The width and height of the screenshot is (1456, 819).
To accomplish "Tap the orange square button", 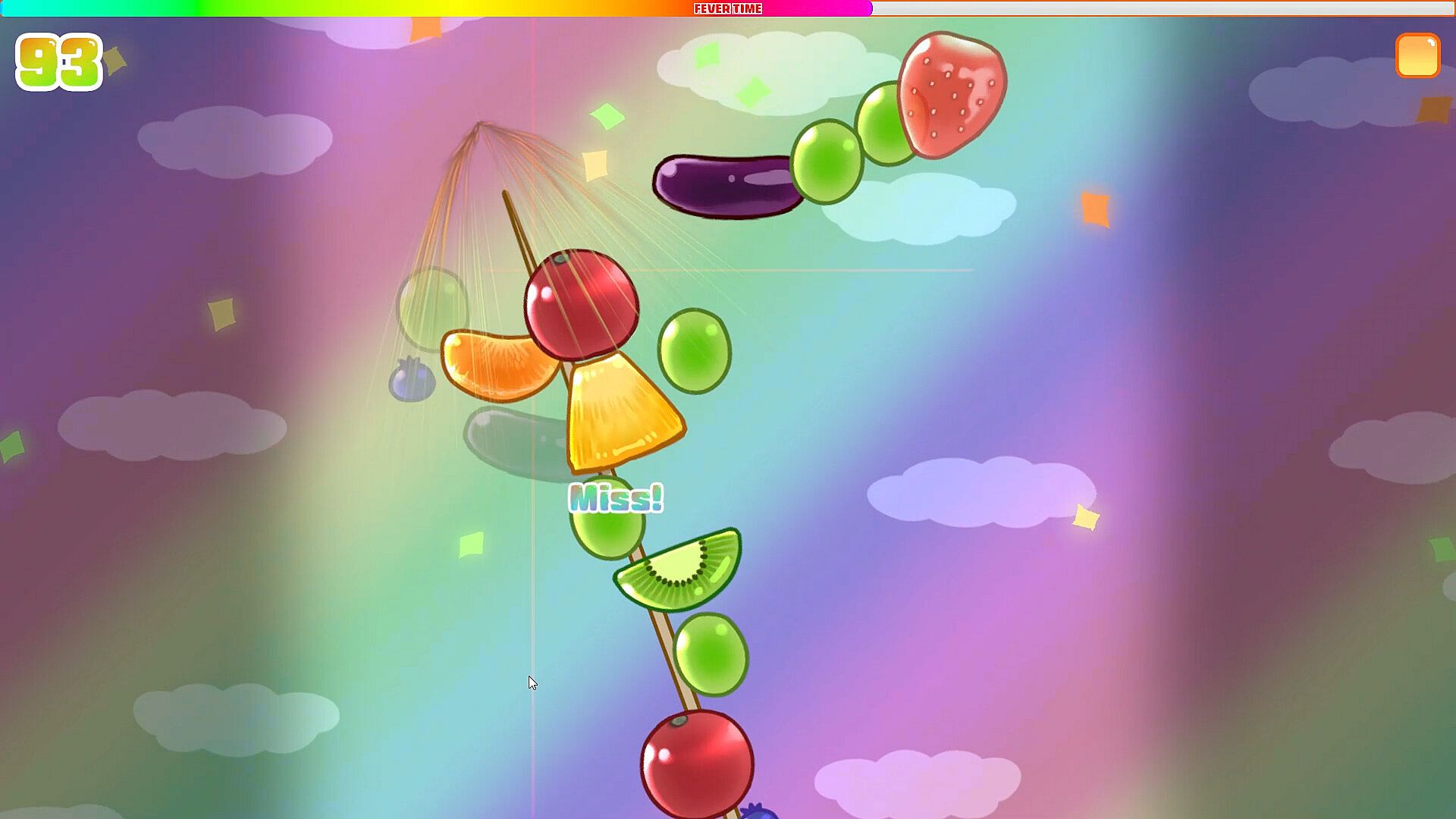I will coord(1417,55).
